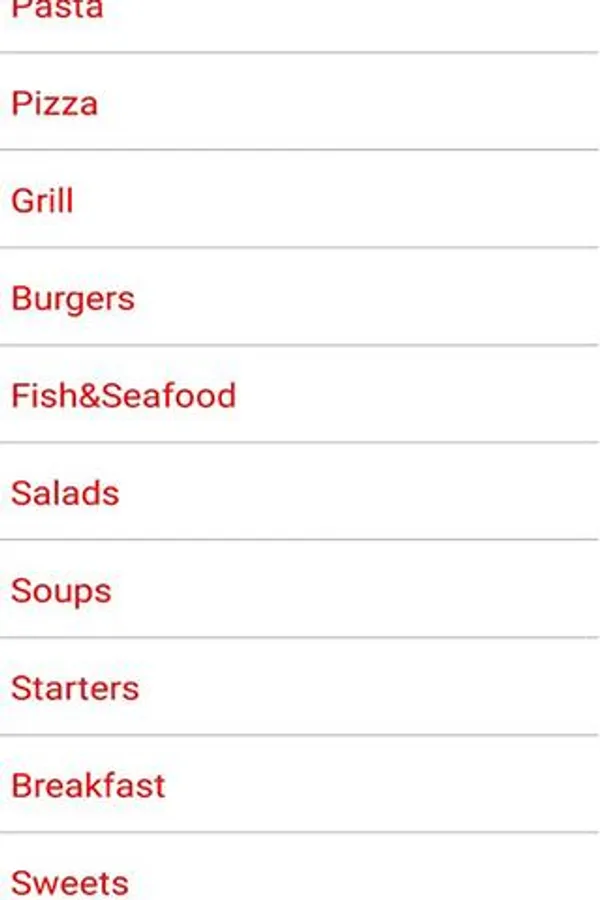This screenshot has height=900, width=600.
Task: Go to the Breakfast category
Action: pyautogui.click(x=88, y=785)
